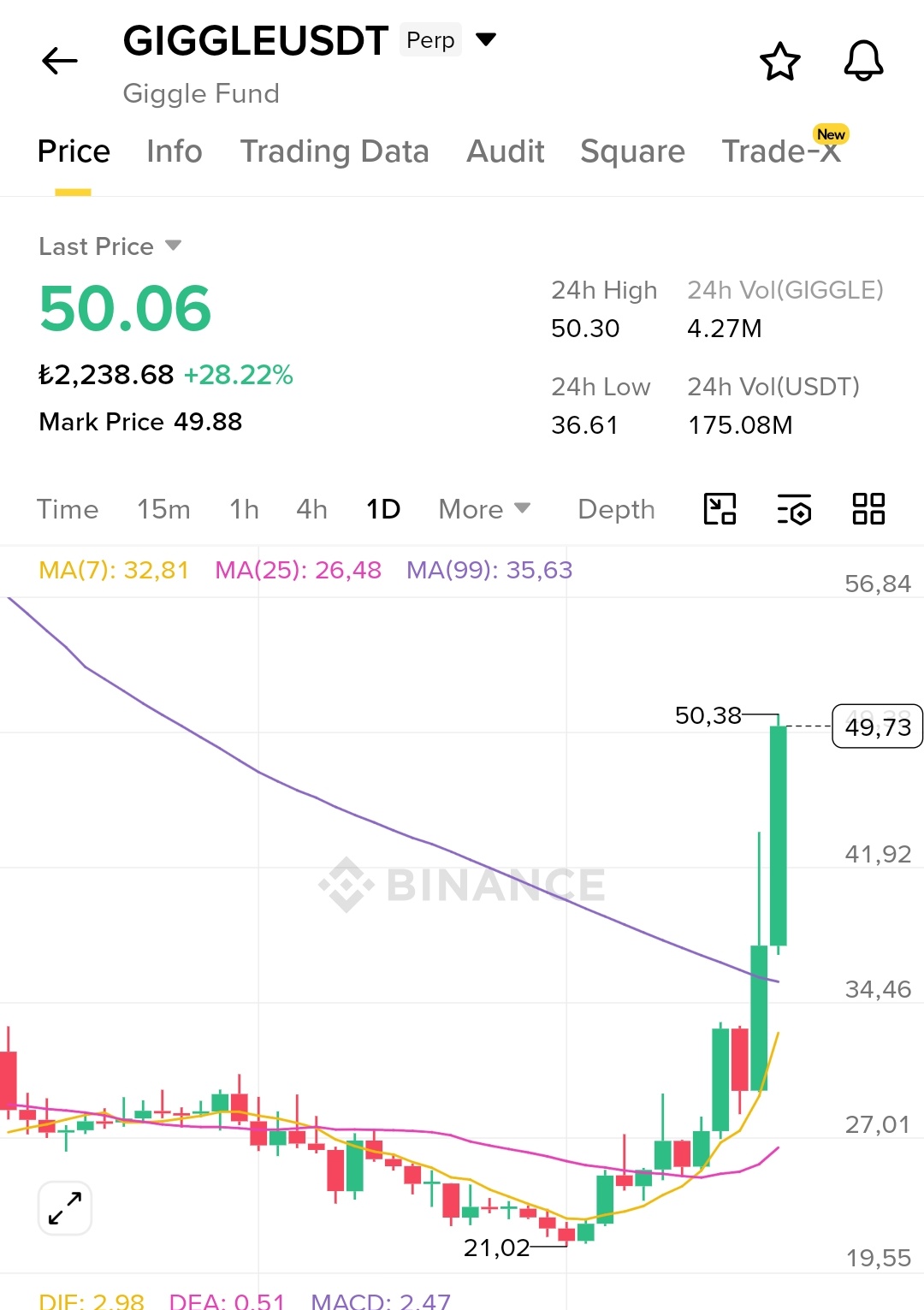This screenshot has width=924, height=1310.
Task: Open the Trade-X tab
Action: (x=781, y=151)
